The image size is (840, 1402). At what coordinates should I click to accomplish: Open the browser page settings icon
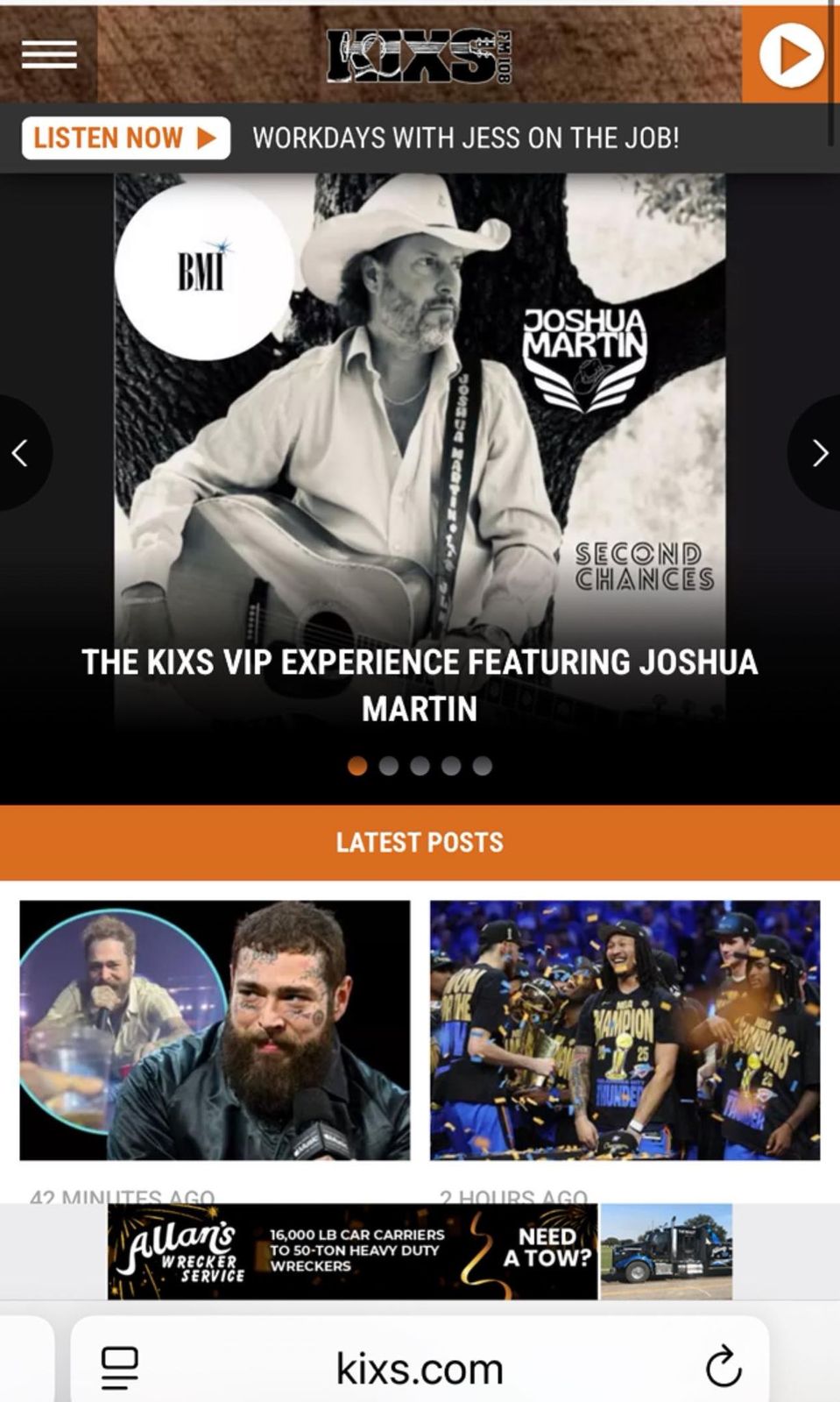[x=120, y=1368]
